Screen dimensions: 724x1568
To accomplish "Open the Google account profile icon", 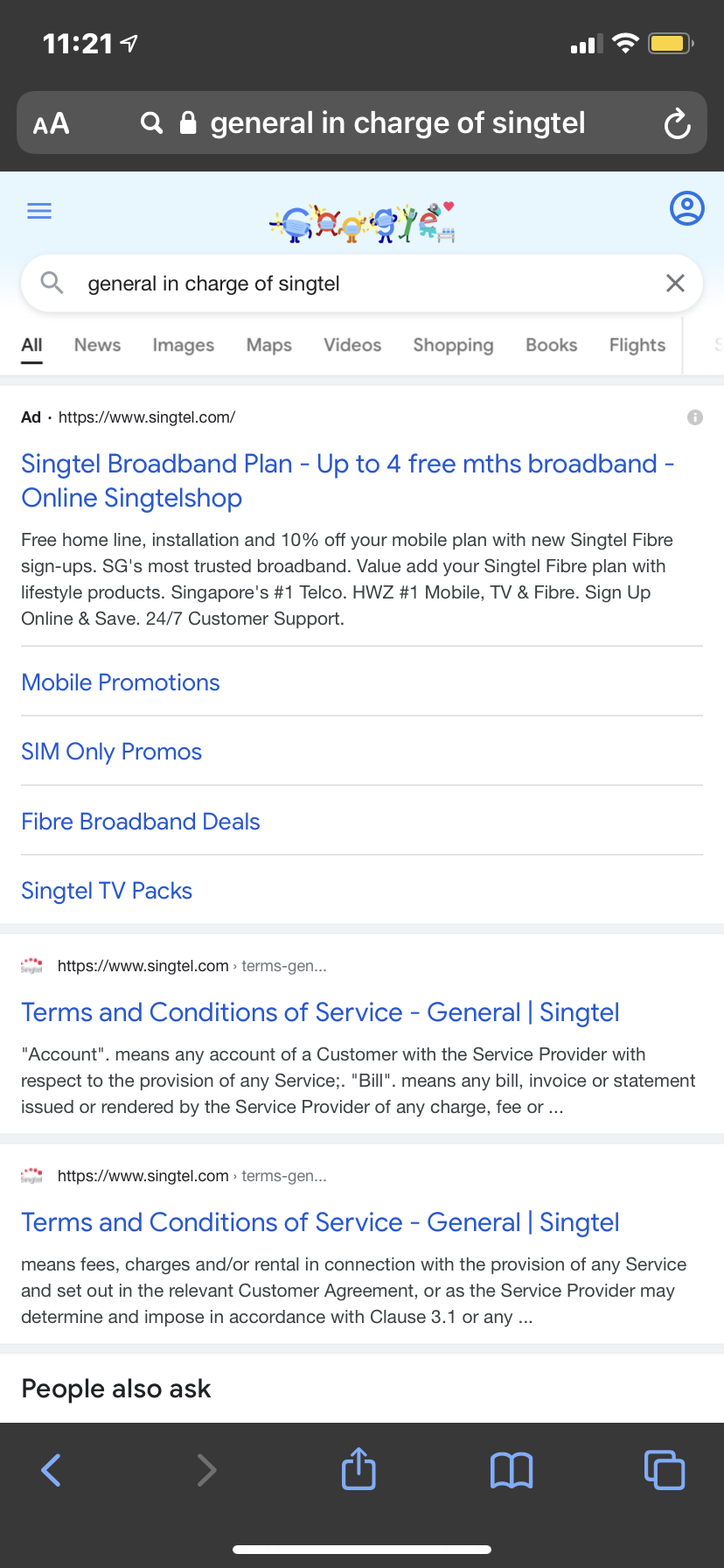I will click(x=686, y=208).
